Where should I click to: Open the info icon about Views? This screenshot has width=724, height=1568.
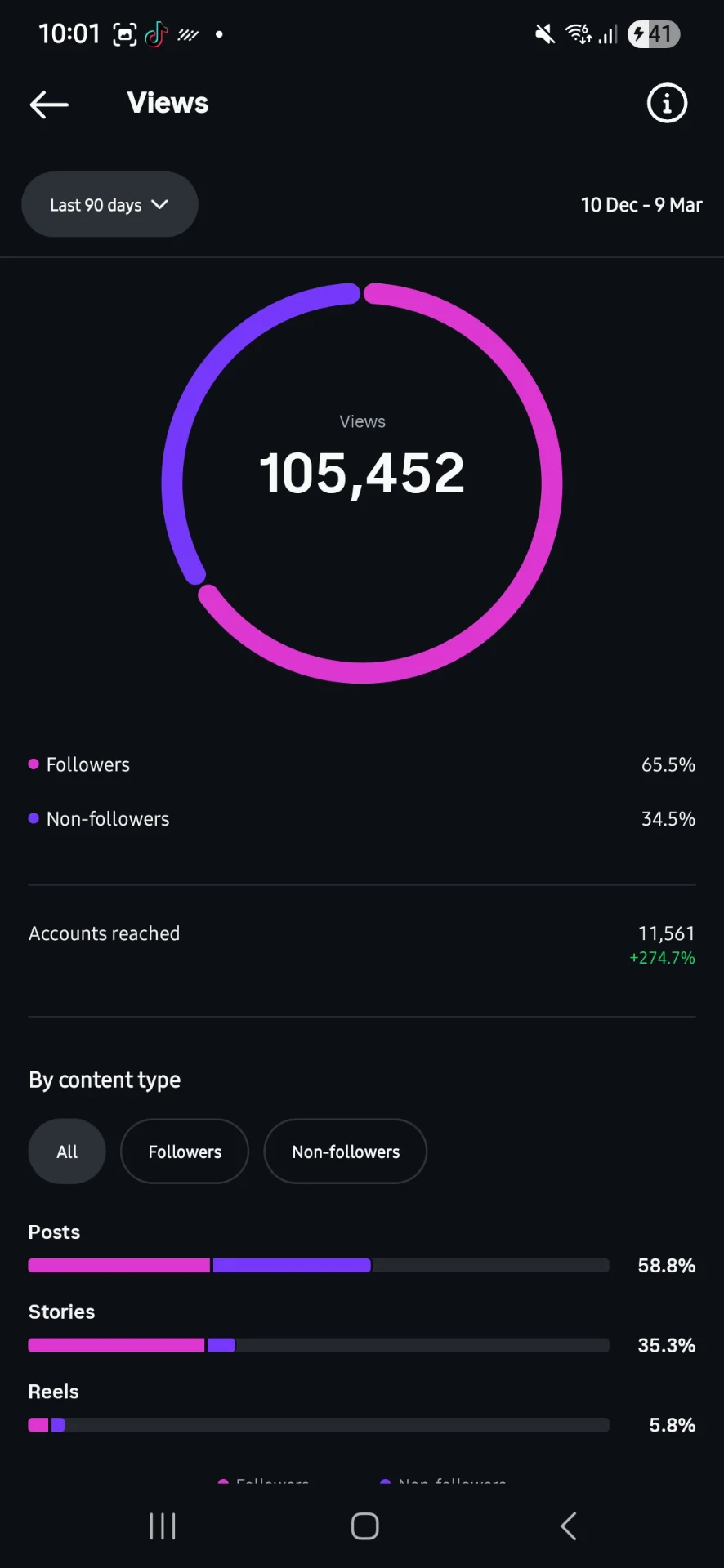tap(667, 104)
